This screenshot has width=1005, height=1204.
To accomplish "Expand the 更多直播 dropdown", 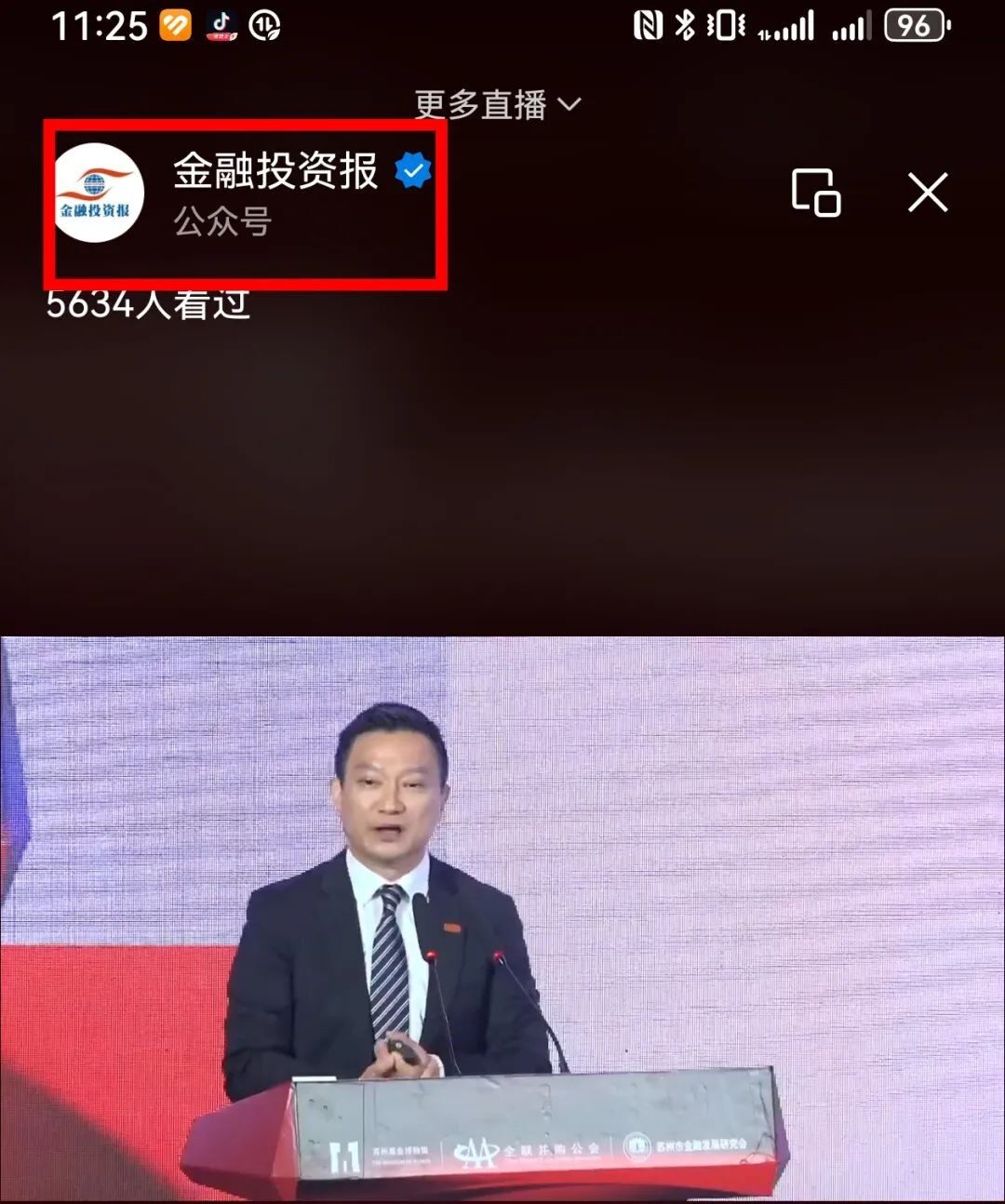I will pyautogui.click(x=498, y=104).
